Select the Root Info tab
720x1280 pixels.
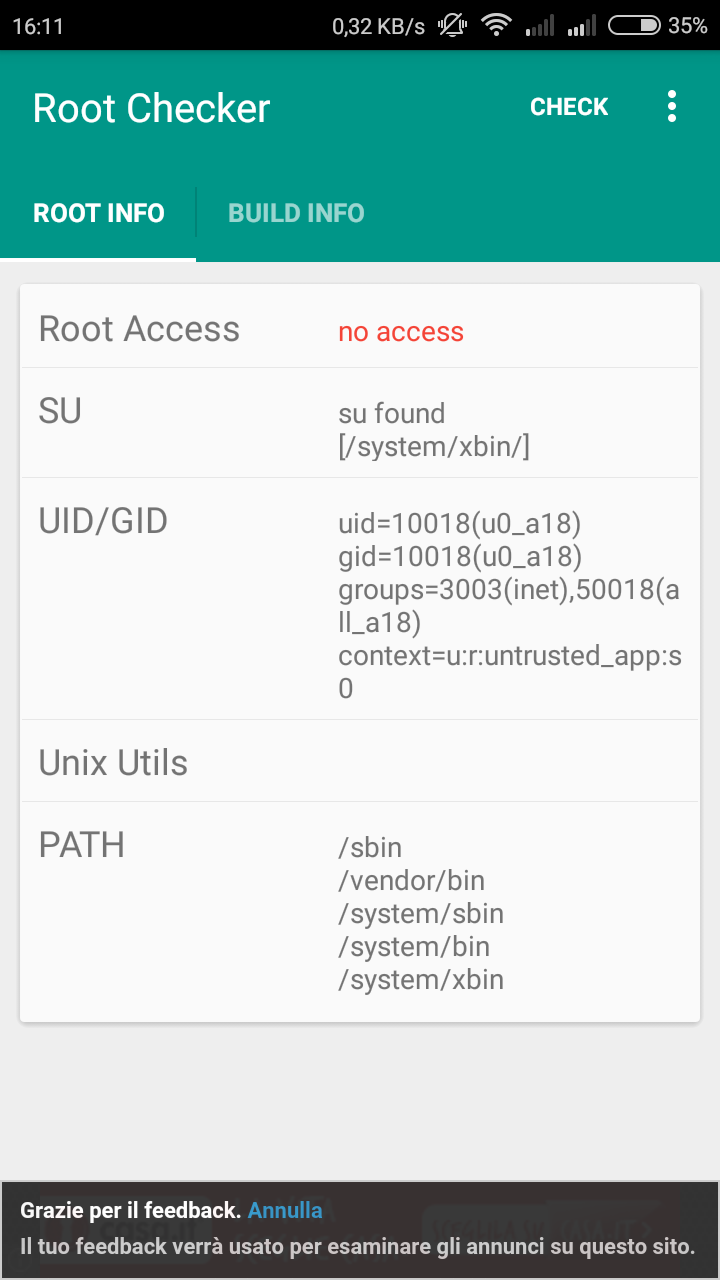click(99, 213)
